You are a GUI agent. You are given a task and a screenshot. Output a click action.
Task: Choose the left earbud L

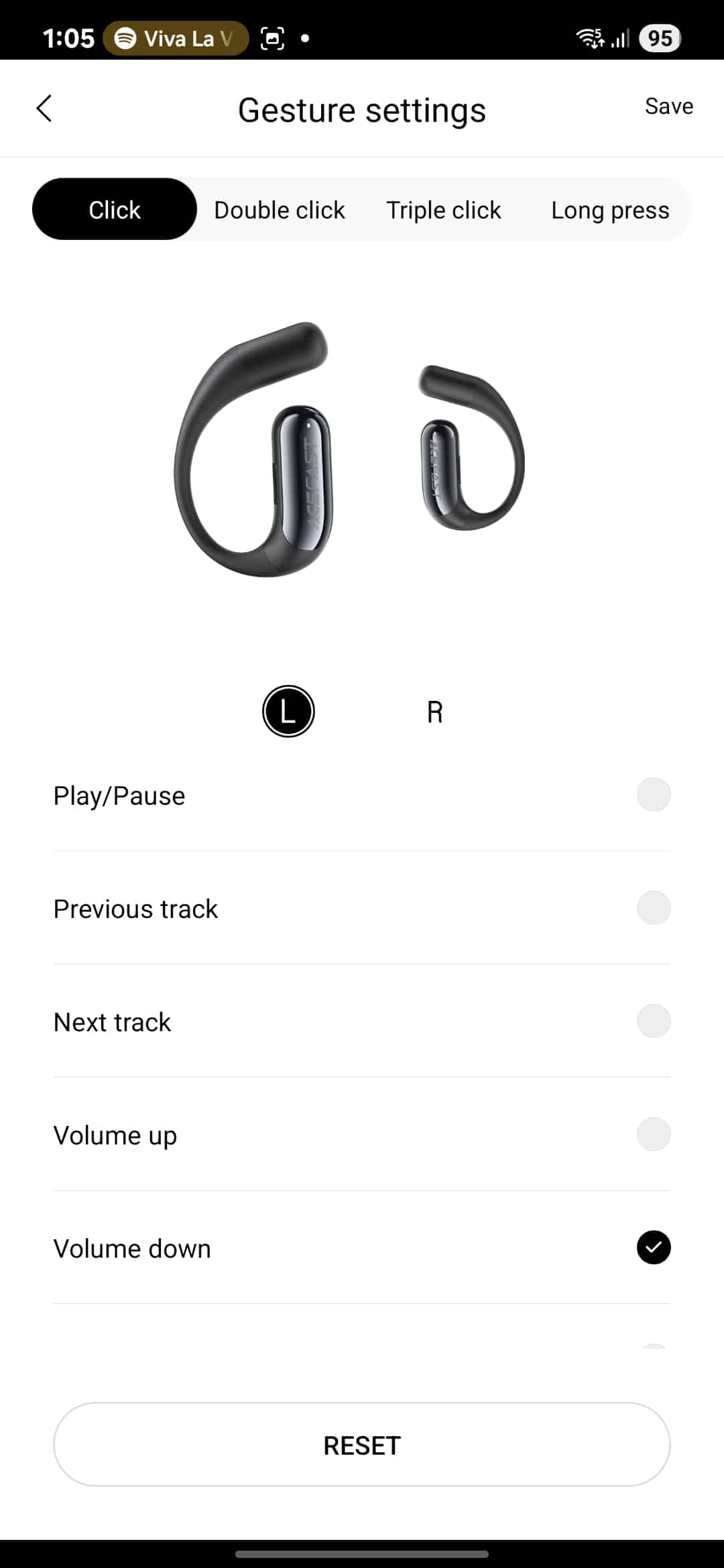coord(288,711)
